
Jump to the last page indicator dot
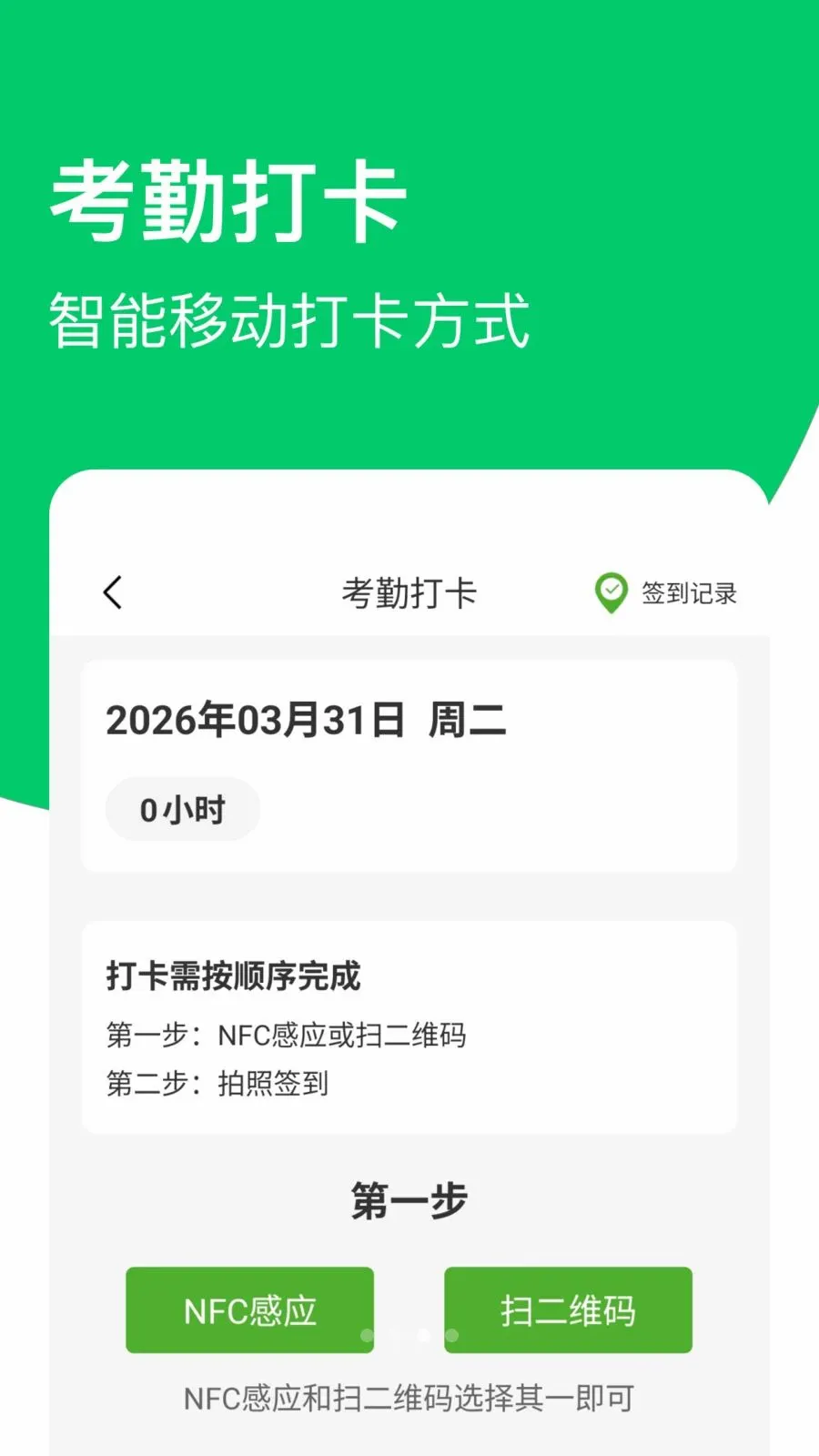(451, 1335)
